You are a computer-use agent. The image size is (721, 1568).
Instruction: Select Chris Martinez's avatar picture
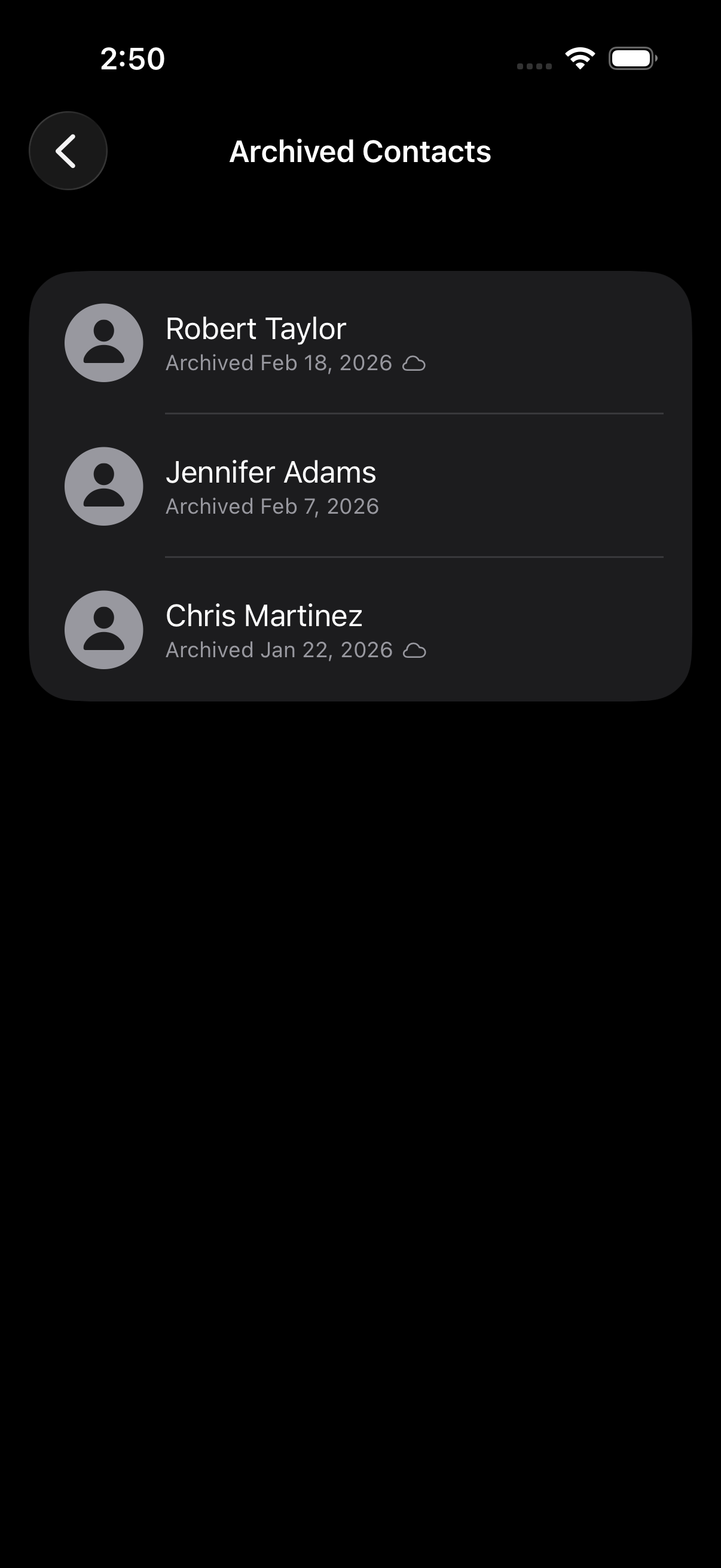pos(104,630)
